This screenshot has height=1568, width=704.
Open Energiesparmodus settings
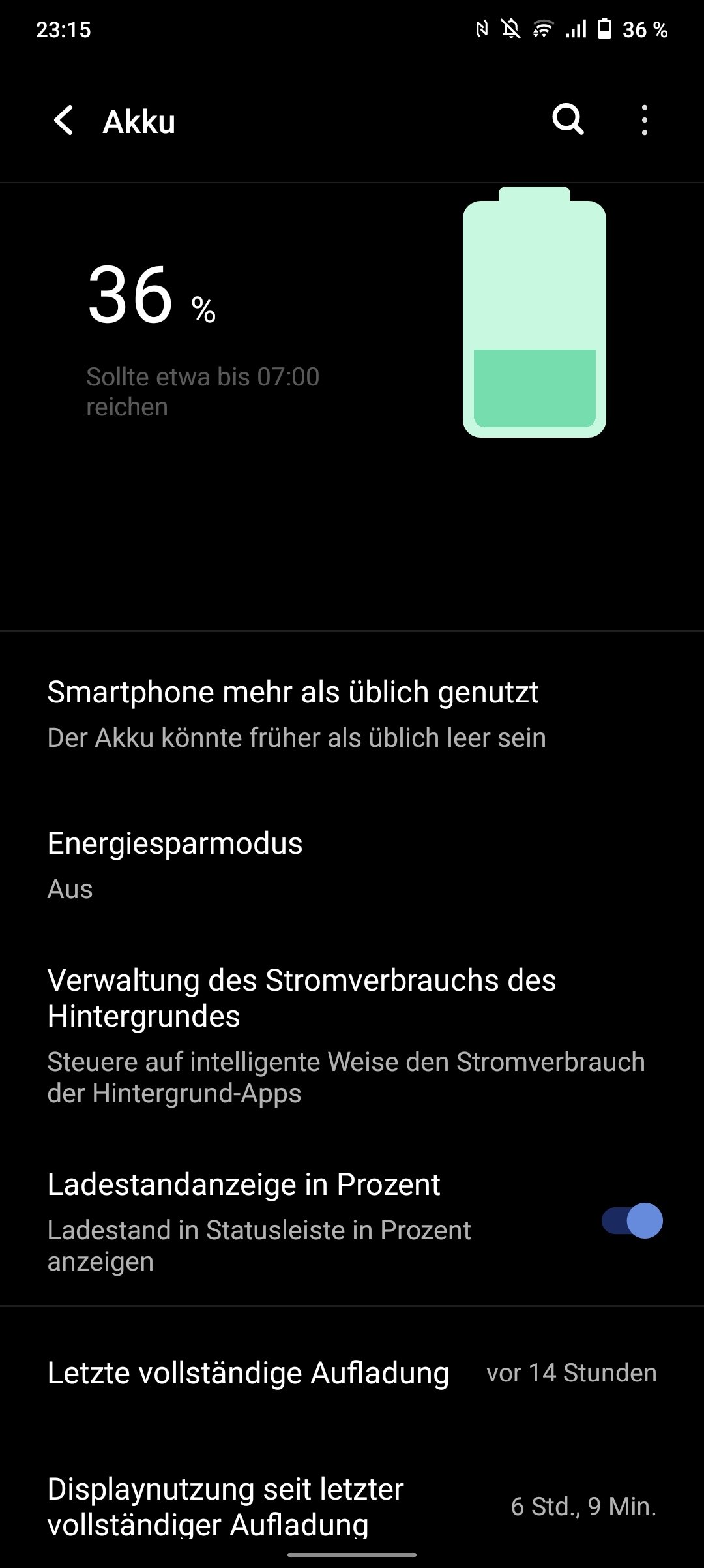352,866
